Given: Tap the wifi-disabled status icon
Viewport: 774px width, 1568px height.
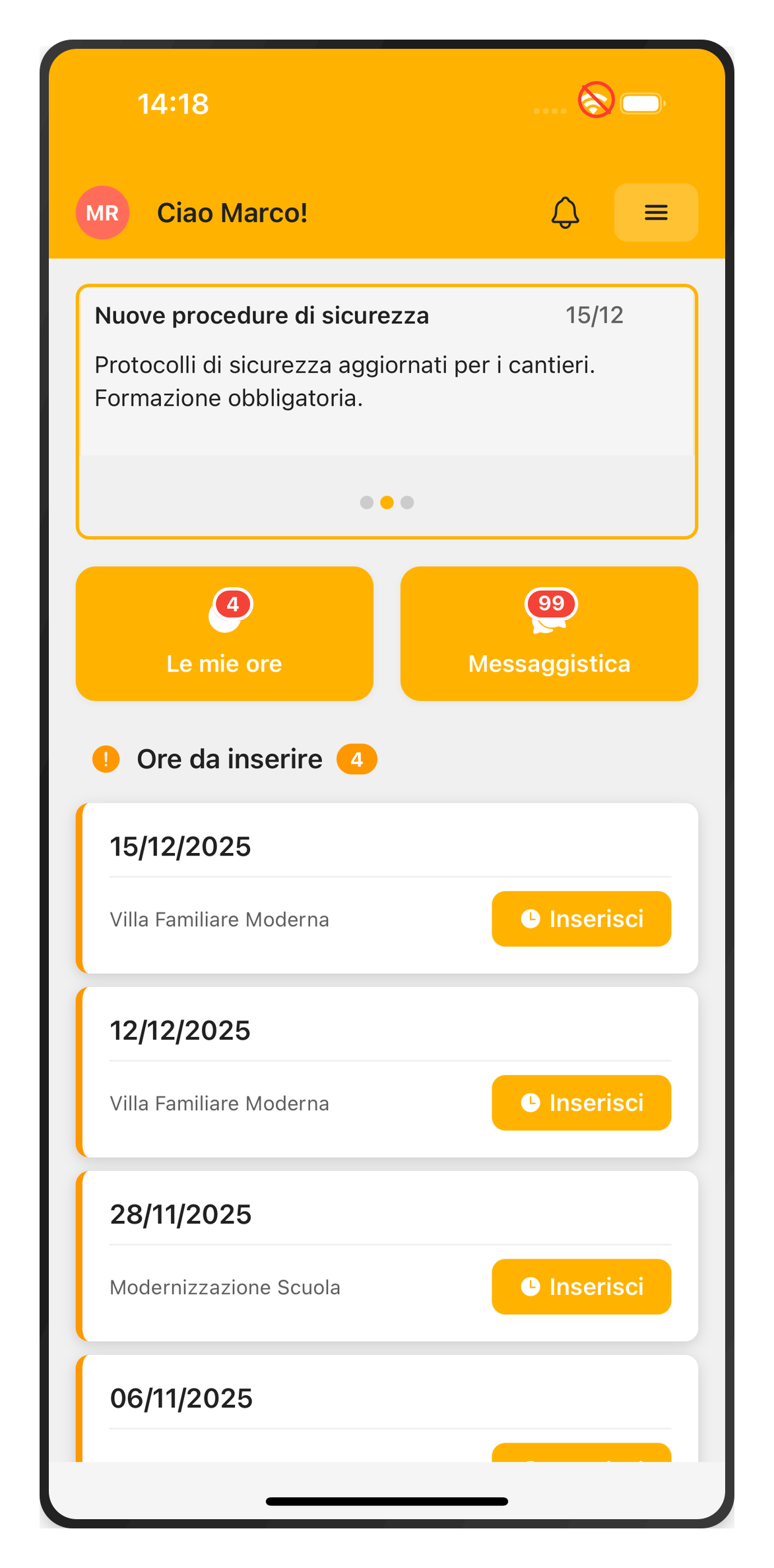Looking at the screenshot, I should 593,100.
